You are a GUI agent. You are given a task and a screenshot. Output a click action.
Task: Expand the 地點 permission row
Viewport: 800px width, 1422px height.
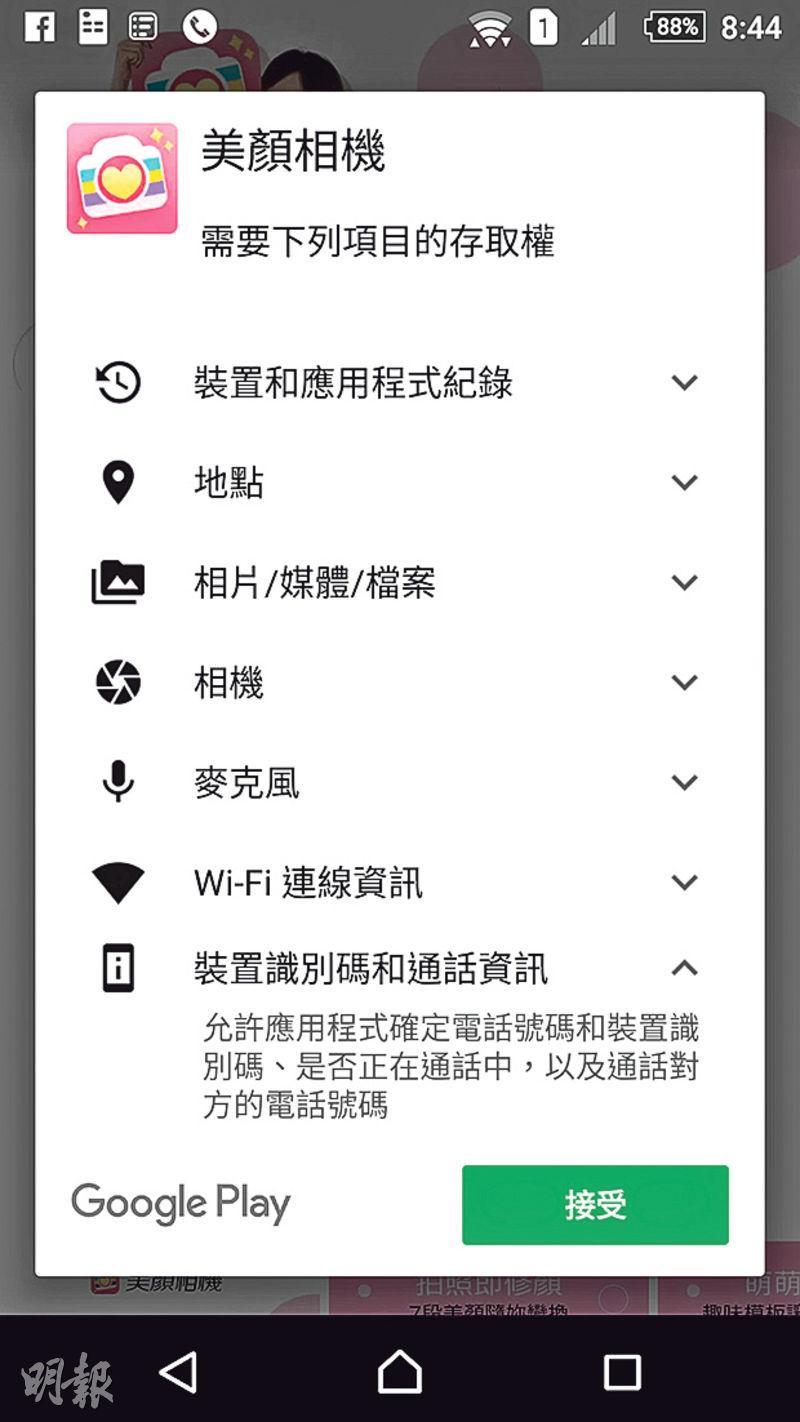click(684, 482)
